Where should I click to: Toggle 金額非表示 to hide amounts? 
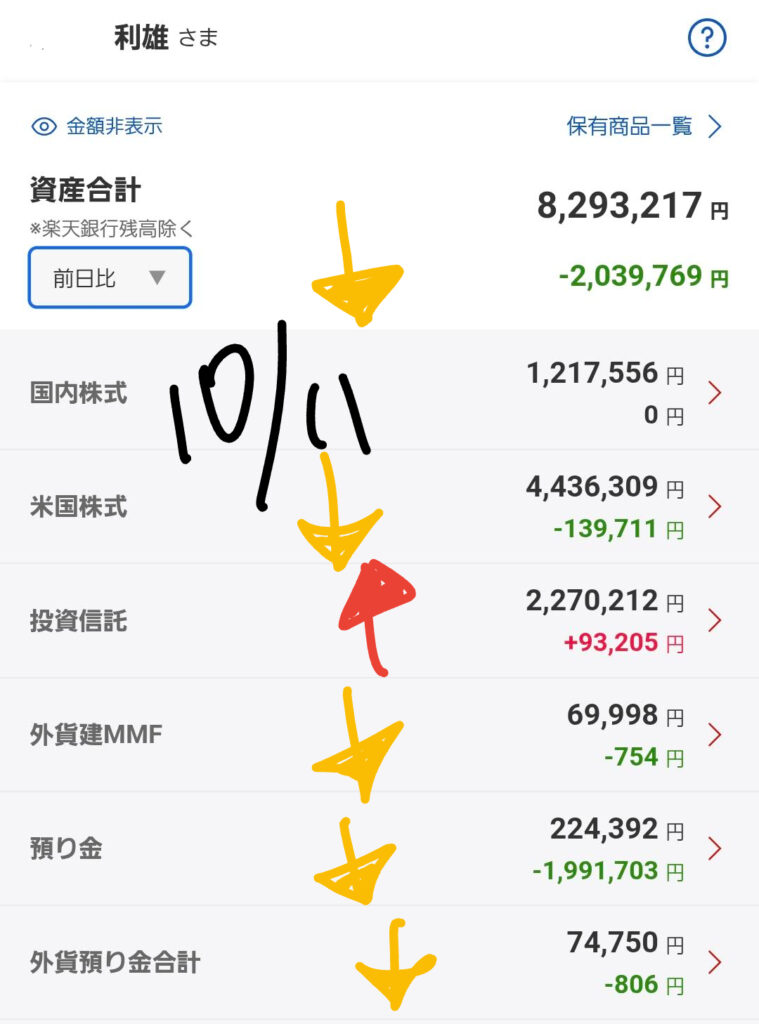click(97, 127)
